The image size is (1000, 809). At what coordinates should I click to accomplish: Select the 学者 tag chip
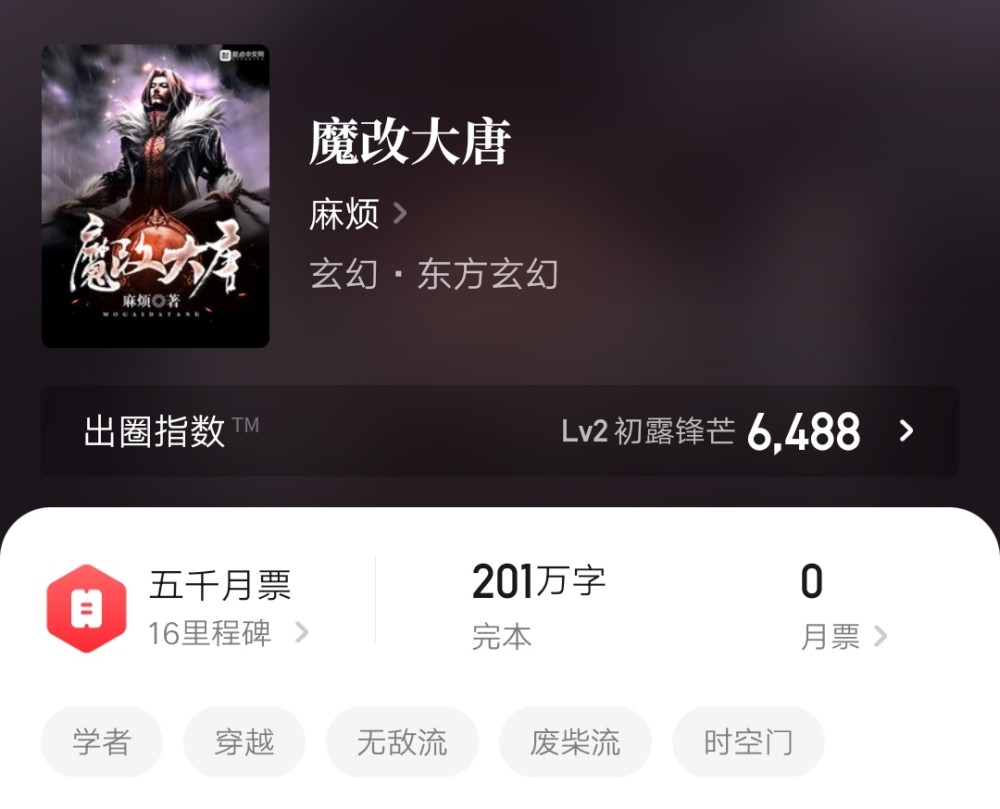click(102, 742)
